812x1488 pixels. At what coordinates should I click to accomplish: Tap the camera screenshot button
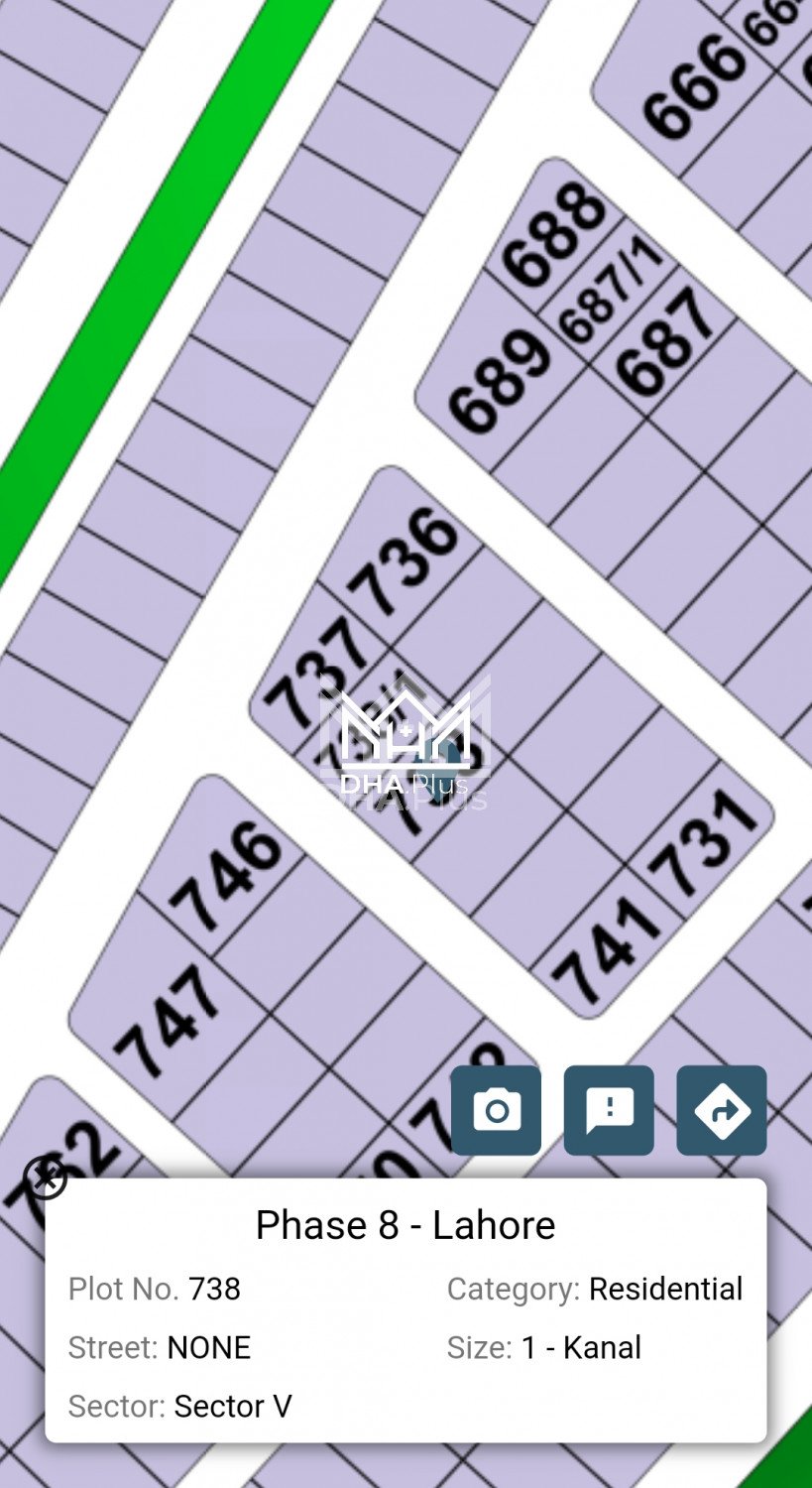(496, 1110)
